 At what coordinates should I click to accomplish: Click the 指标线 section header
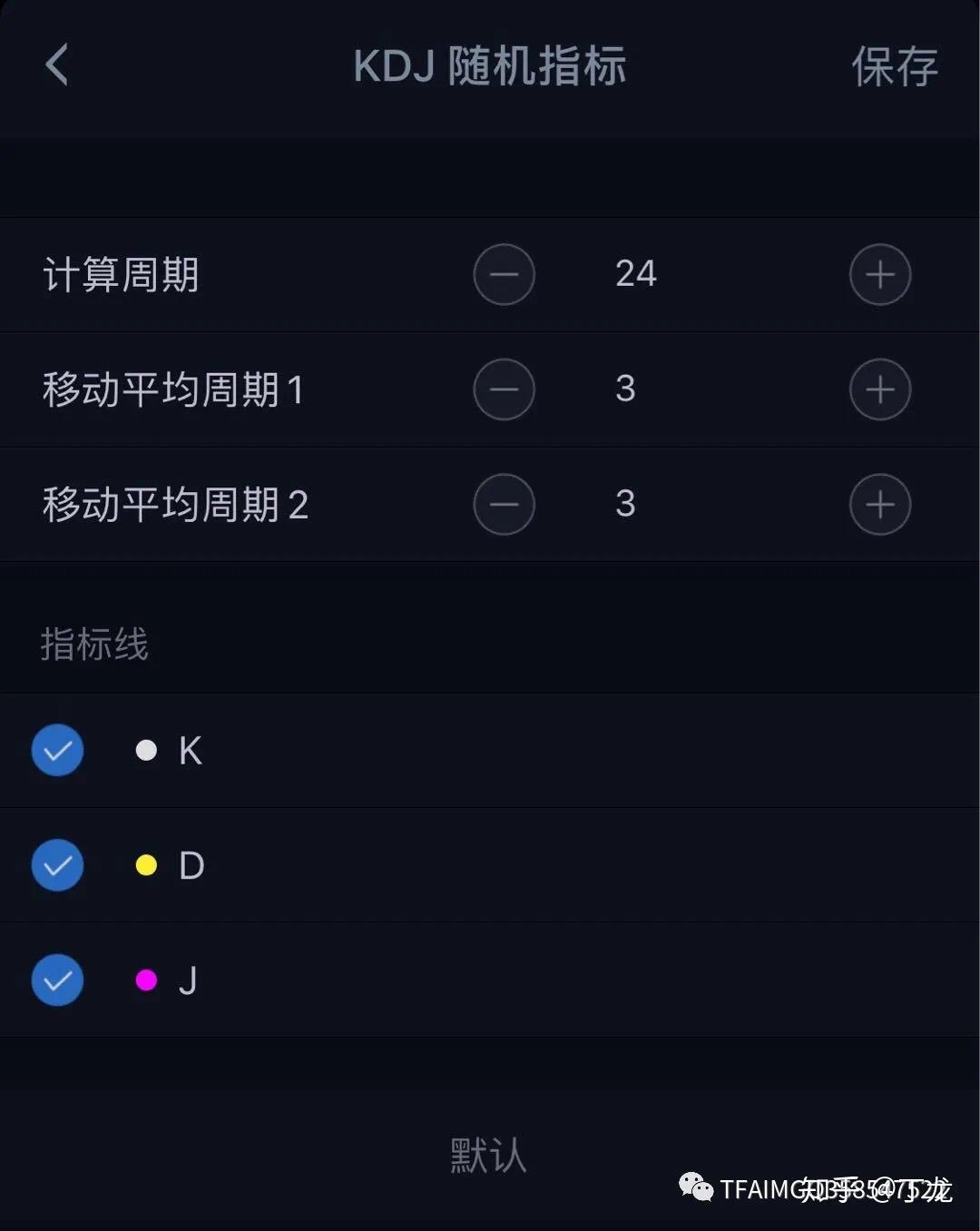[x=95, y=645]
